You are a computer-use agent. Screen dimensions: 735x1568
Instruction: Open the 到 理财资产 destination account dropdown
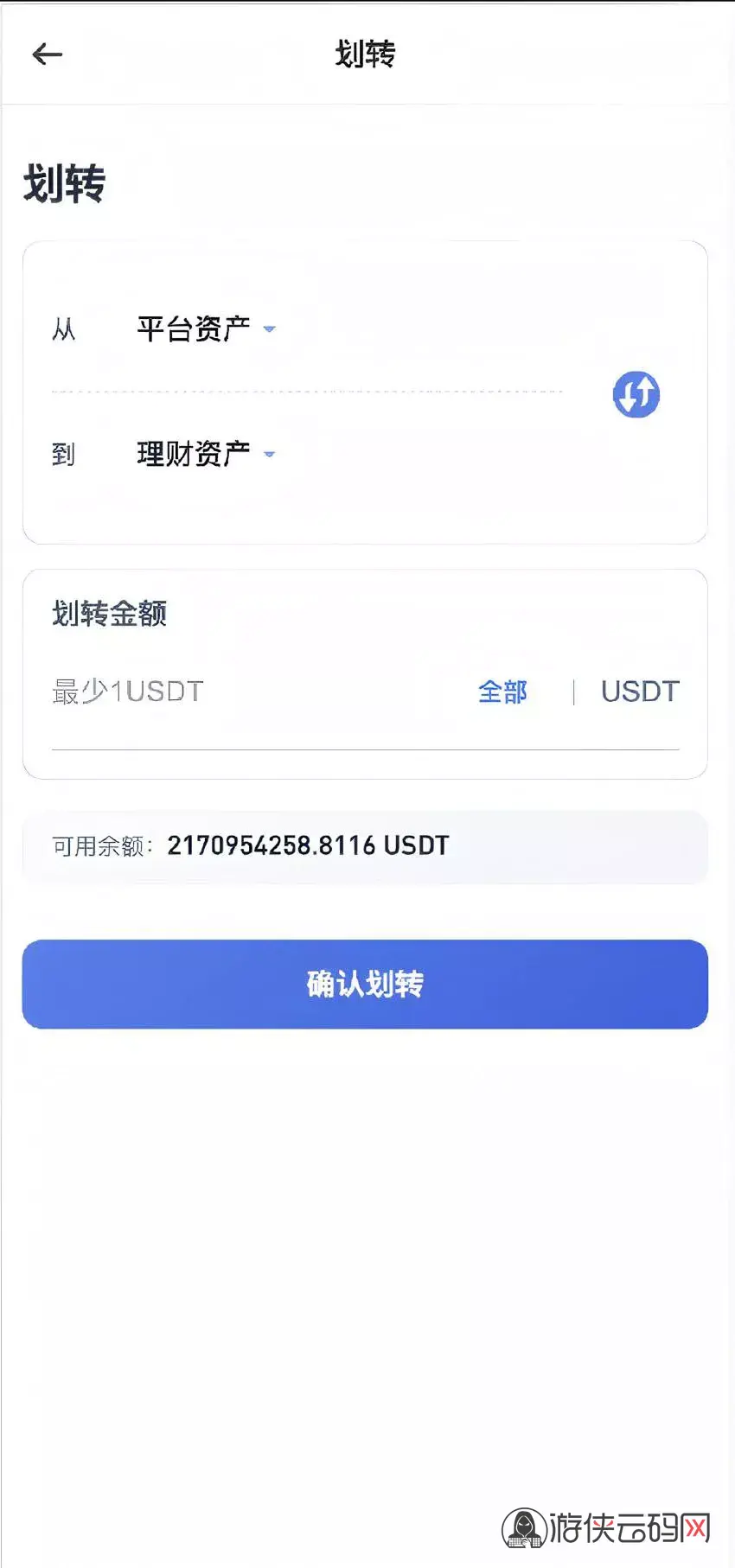coord(206,454)
